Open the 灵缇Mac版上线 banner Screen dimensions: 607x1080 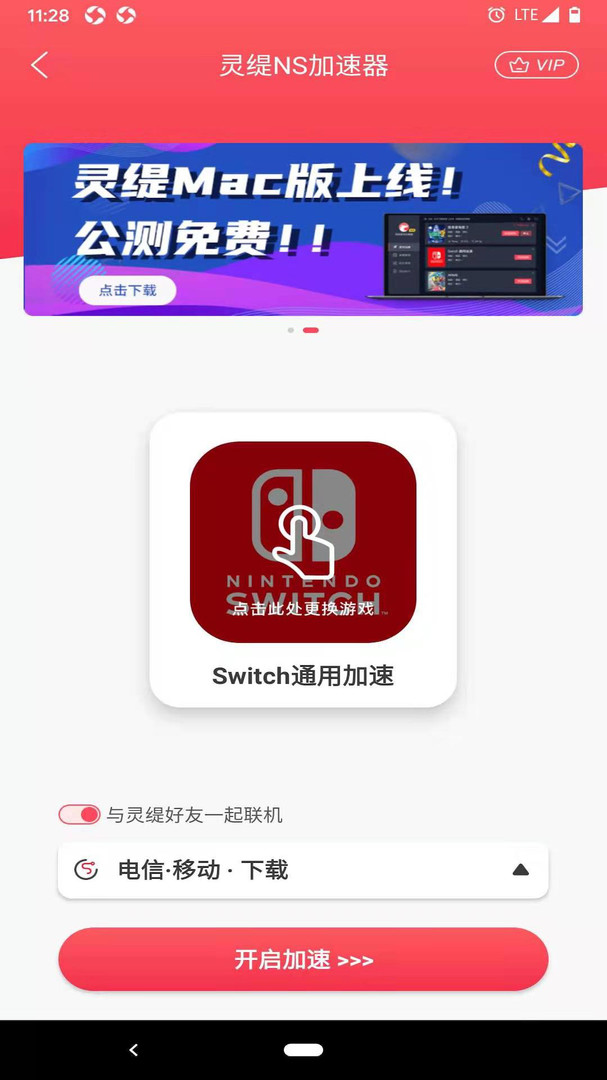click(x=303, y=229)
